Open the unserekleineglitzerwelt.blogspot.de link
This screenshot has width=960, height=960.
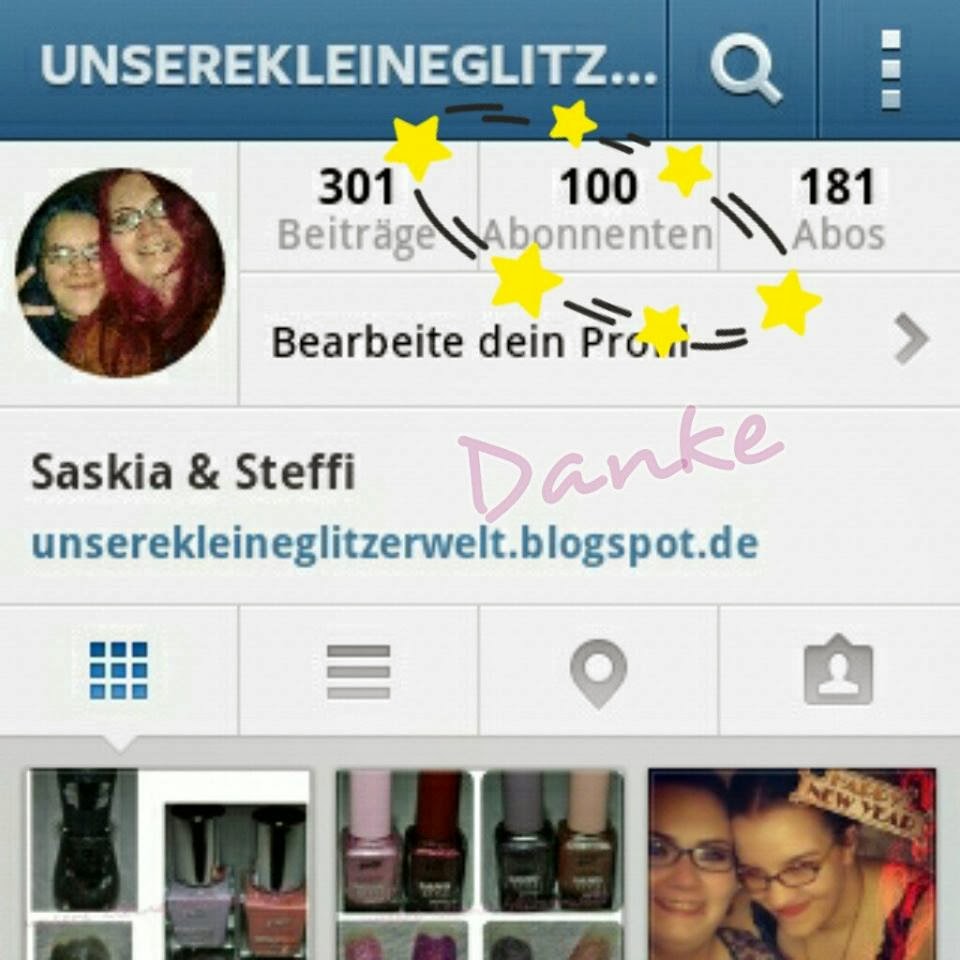pyautogui.click(x=395, y=544)
